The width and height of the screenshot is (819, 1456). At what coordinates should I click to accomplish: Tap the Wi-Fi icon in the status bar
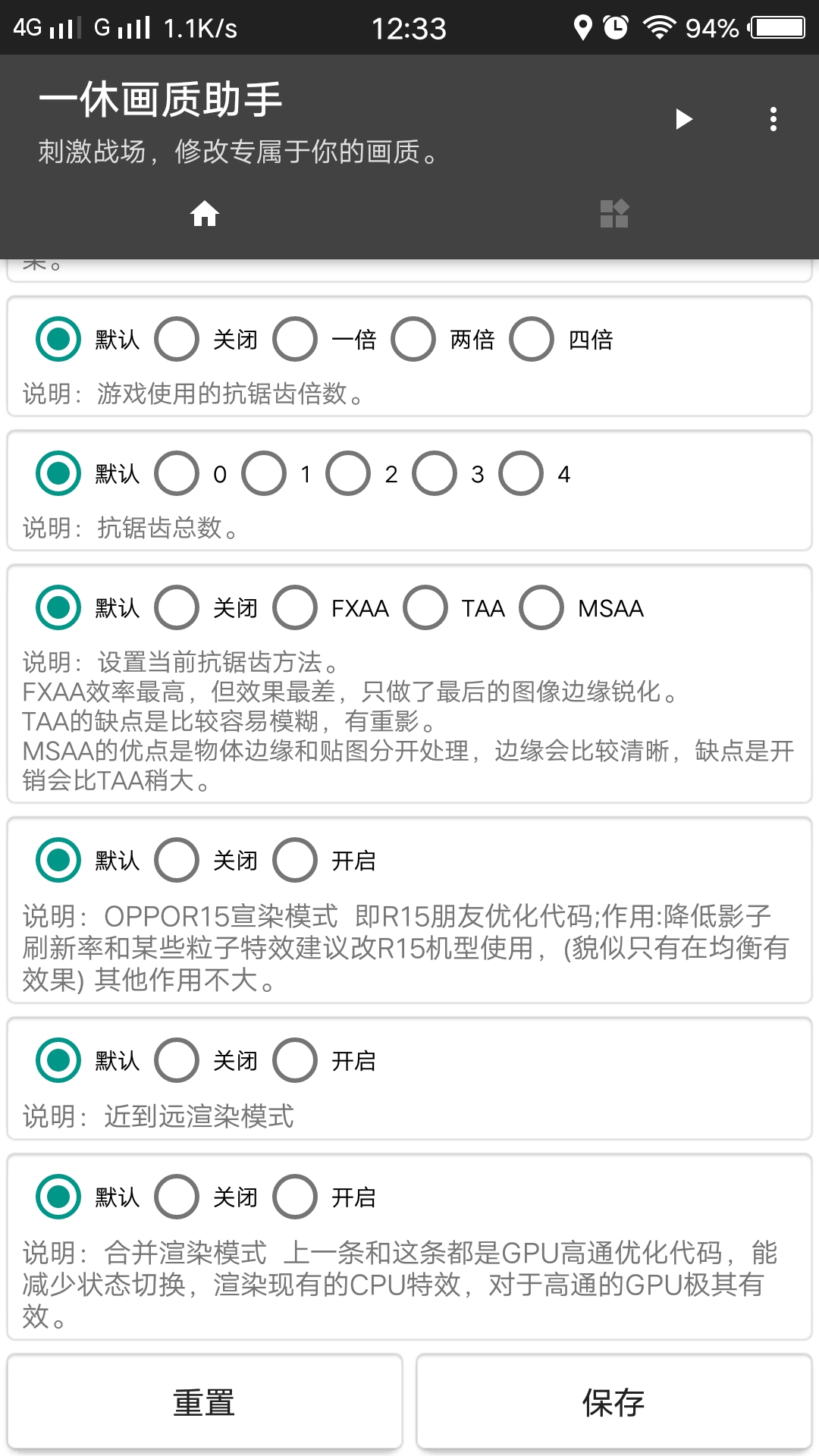tap(658, 27)
